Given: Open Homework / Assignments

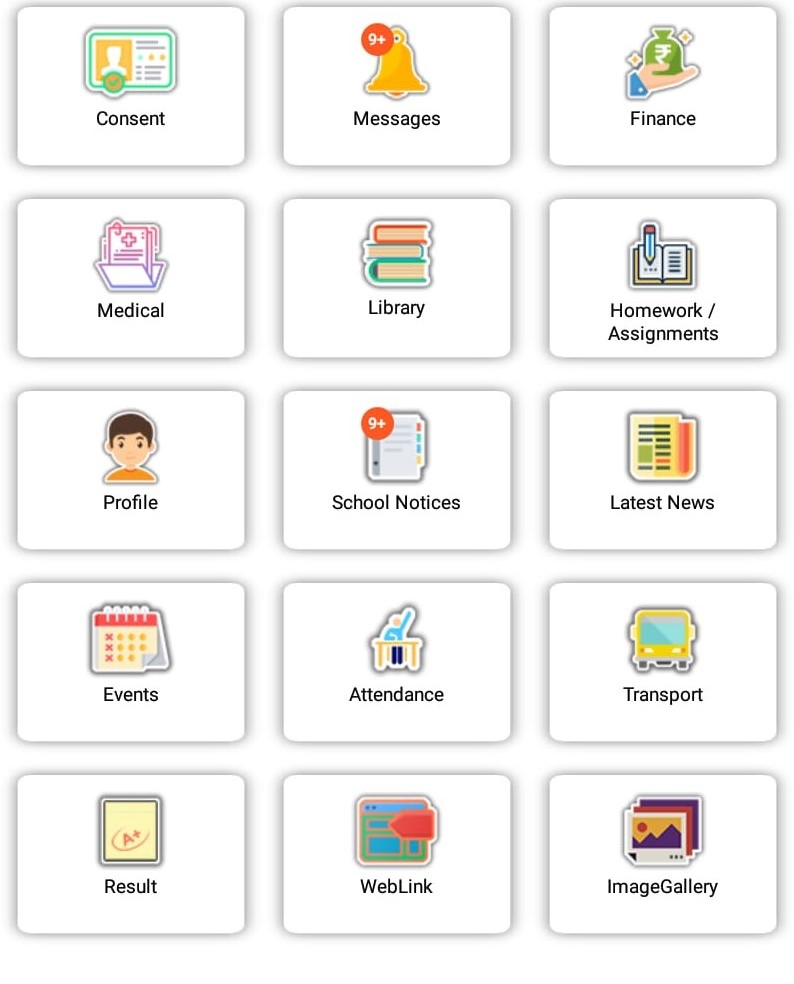Looking at the screenshot, I should [663, 278].
